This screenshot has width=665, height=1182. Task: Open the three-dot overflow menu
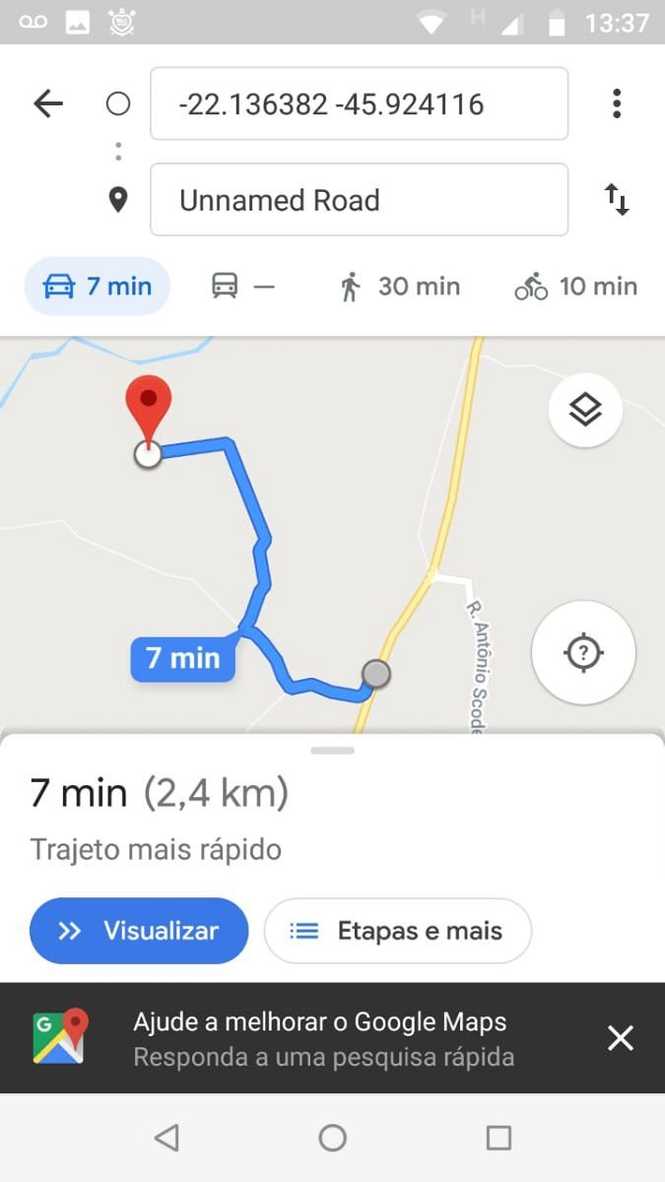pyautogui.click(x=616, y=103)
